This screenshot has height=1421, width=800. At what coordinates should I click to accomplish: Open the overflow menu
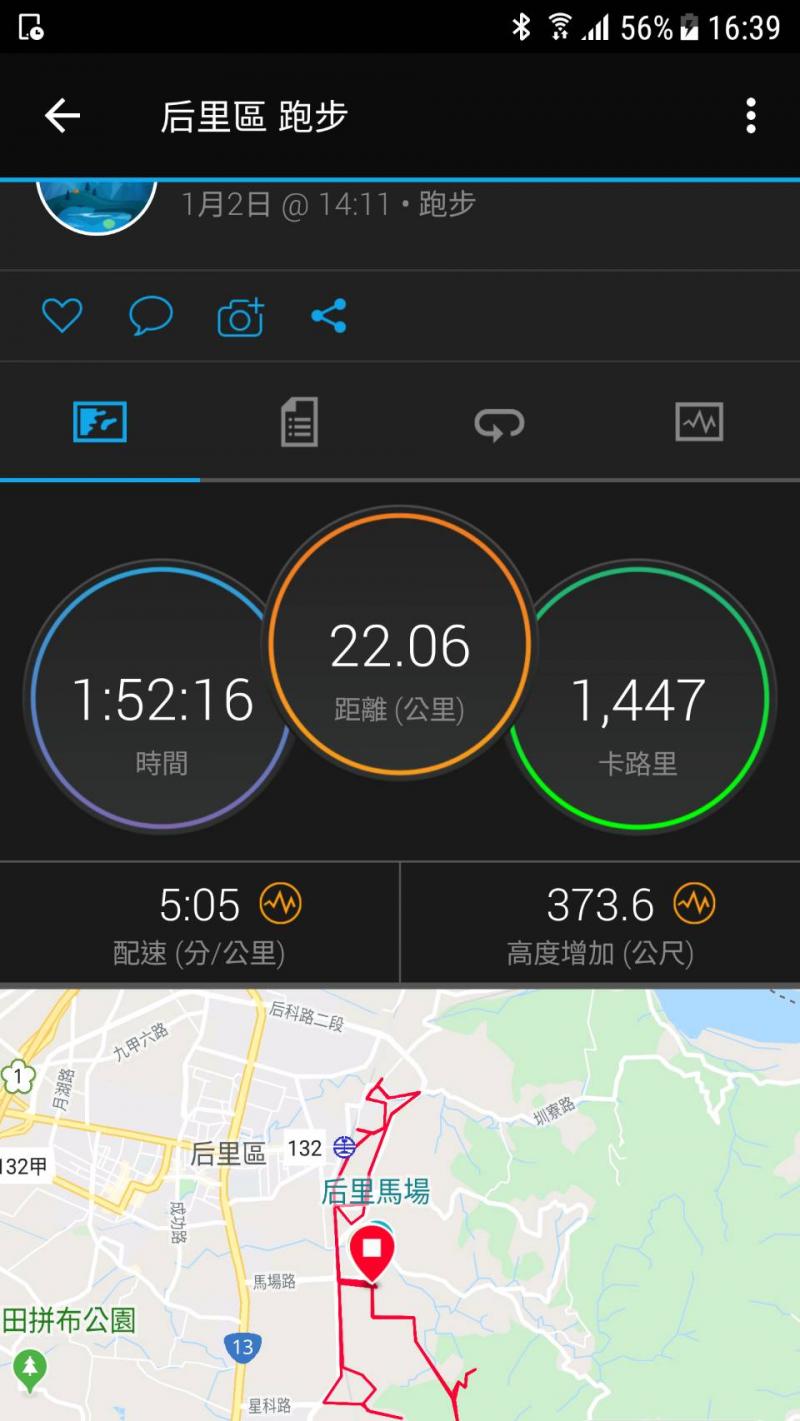(750, 116)
